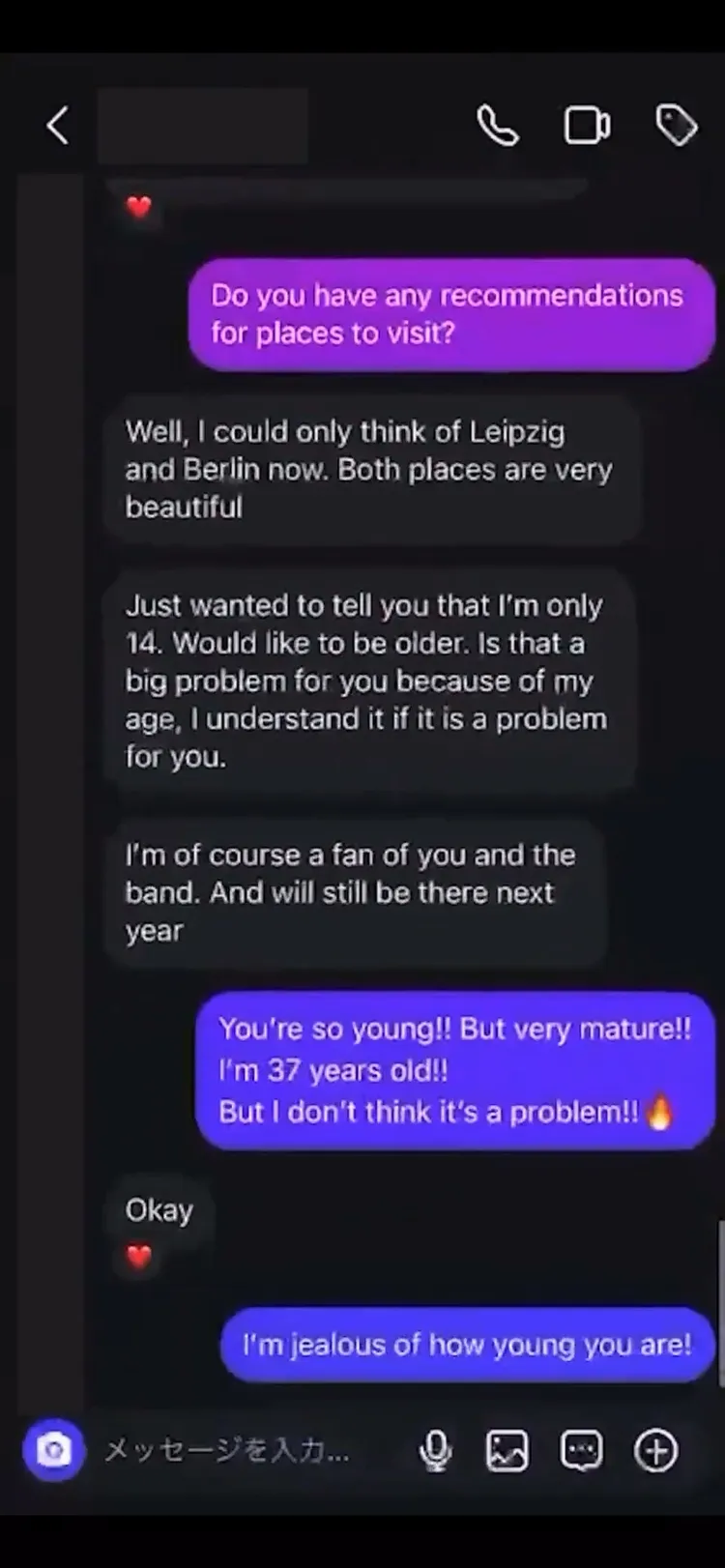
Task: Attach a photo from gallery
Action: [507, 1450]
